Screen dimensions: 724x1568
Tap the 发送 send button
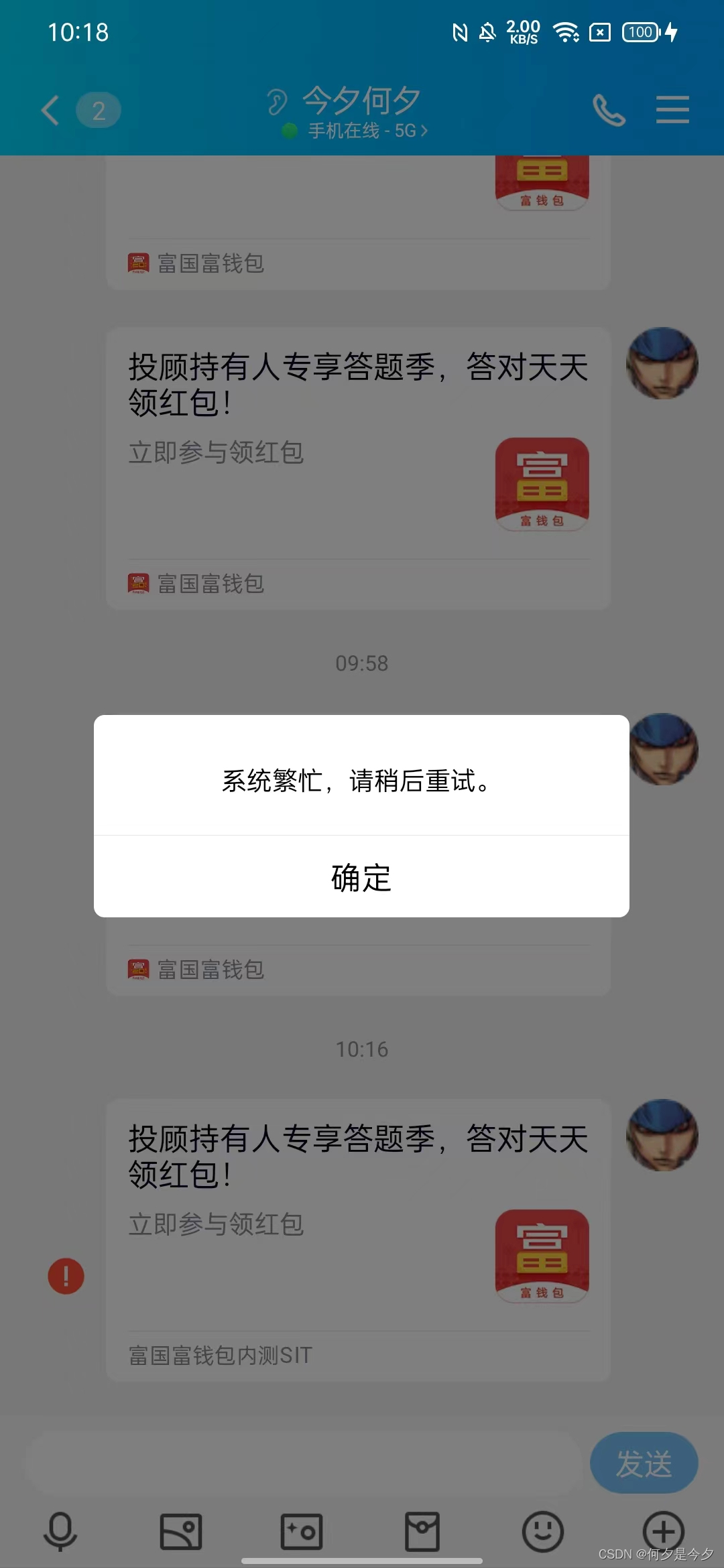644,1463
